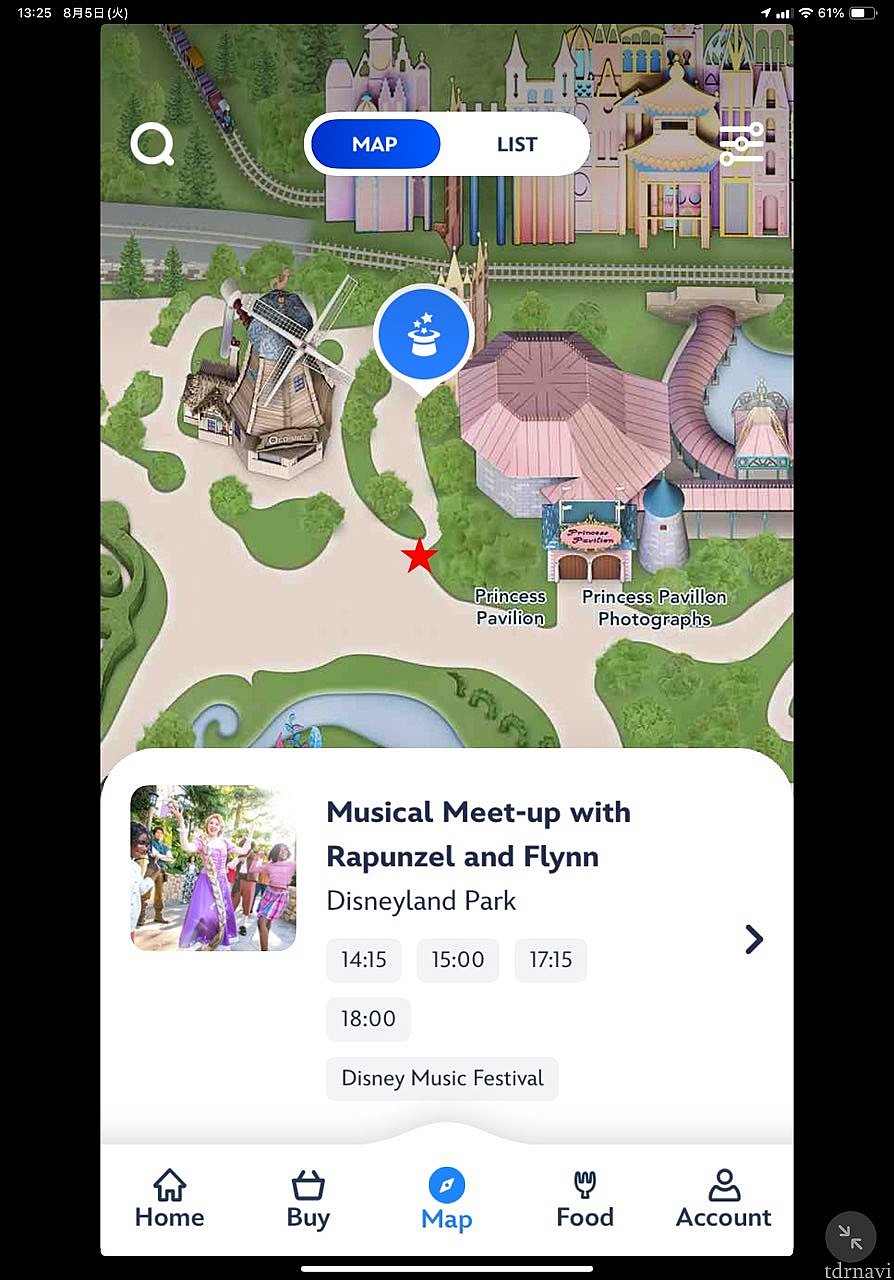
Task: Tap the blue magic hat map pin
Action: pyautogui.click(x=423, y=337)
